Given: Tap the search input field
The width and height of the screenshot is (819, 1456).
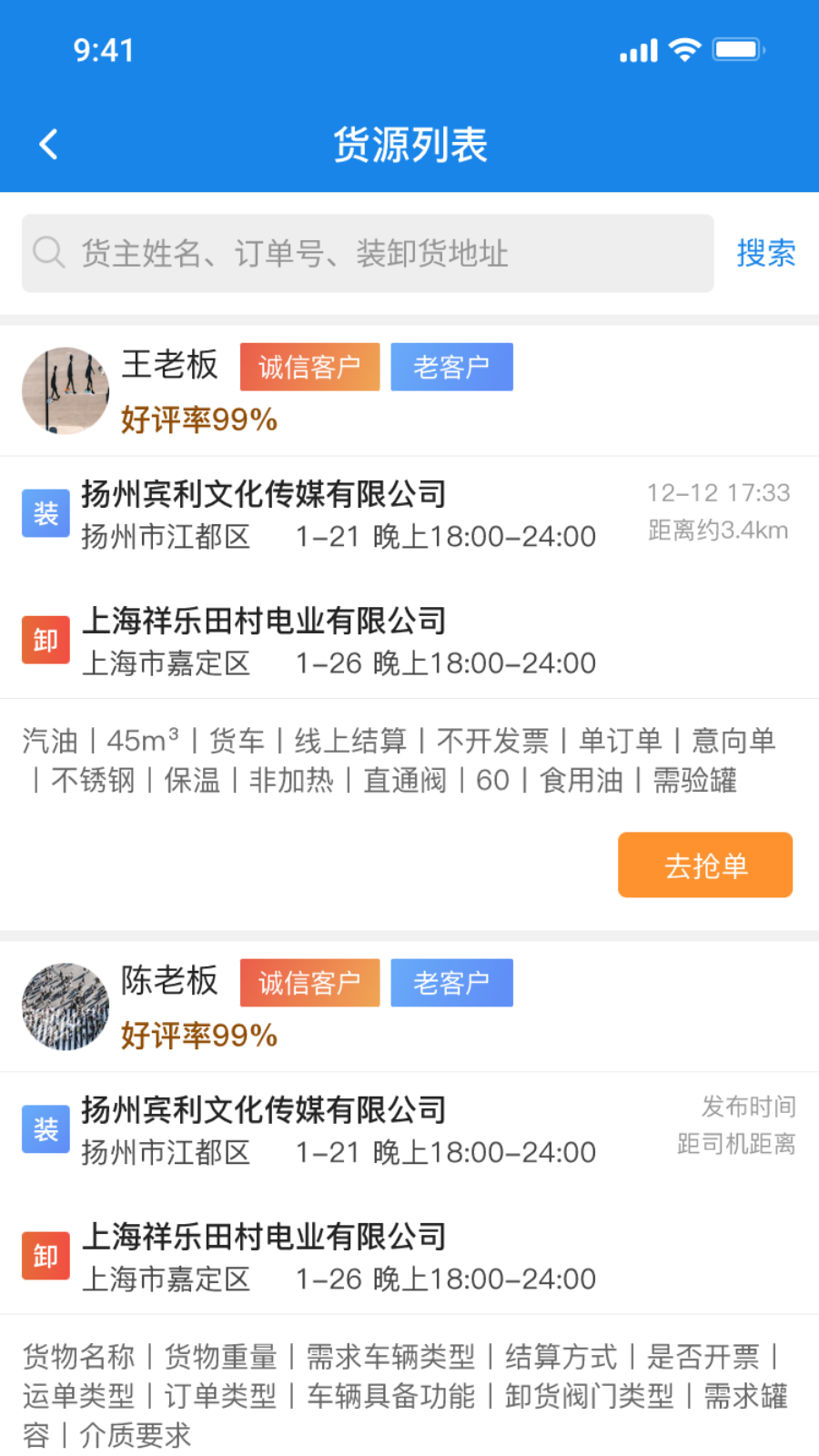Looking at the screenshot, I should click(x=364, y=253).
